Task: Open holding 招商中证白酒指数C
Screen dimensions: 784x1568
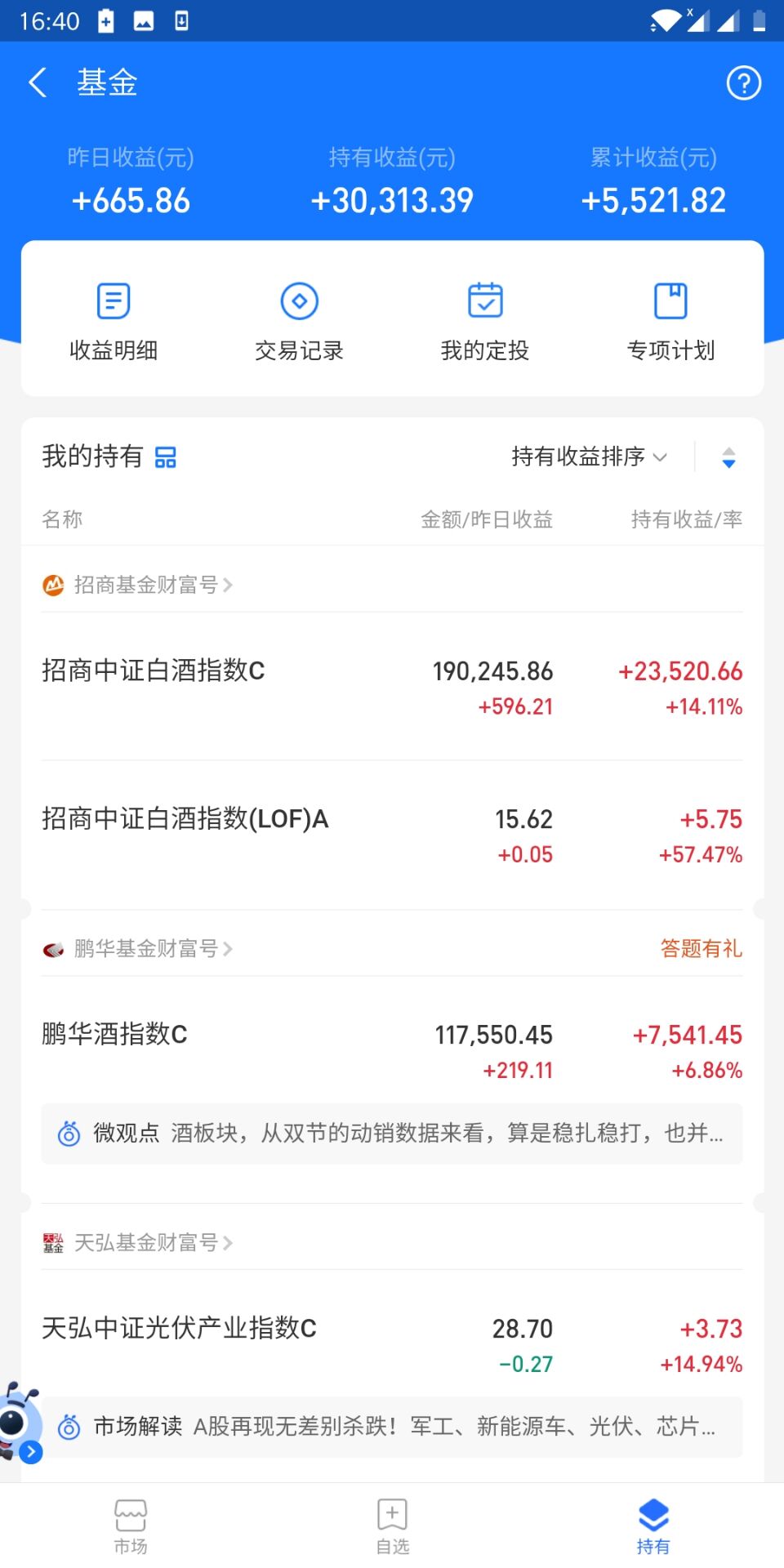Action: (154, 671)
